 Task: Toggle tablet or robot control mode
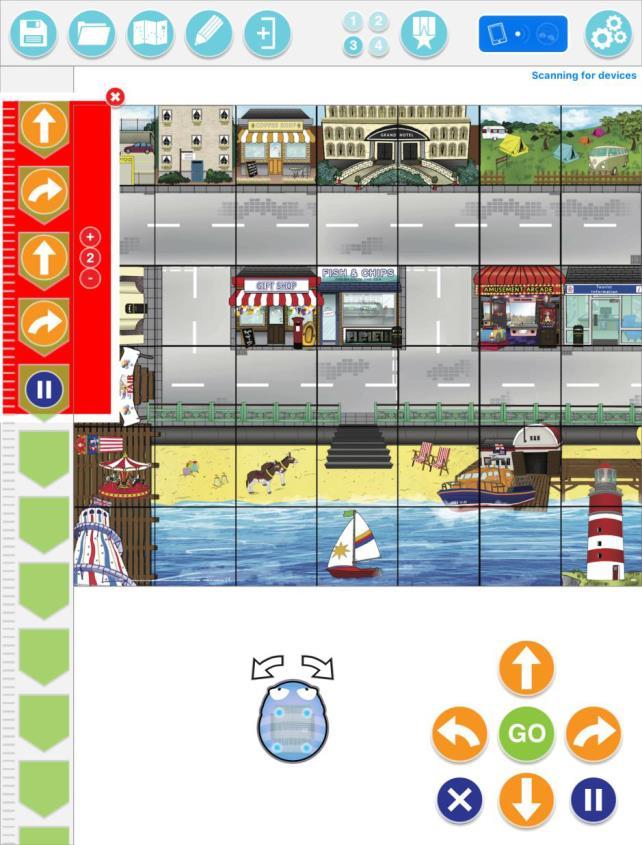(522, 34)
